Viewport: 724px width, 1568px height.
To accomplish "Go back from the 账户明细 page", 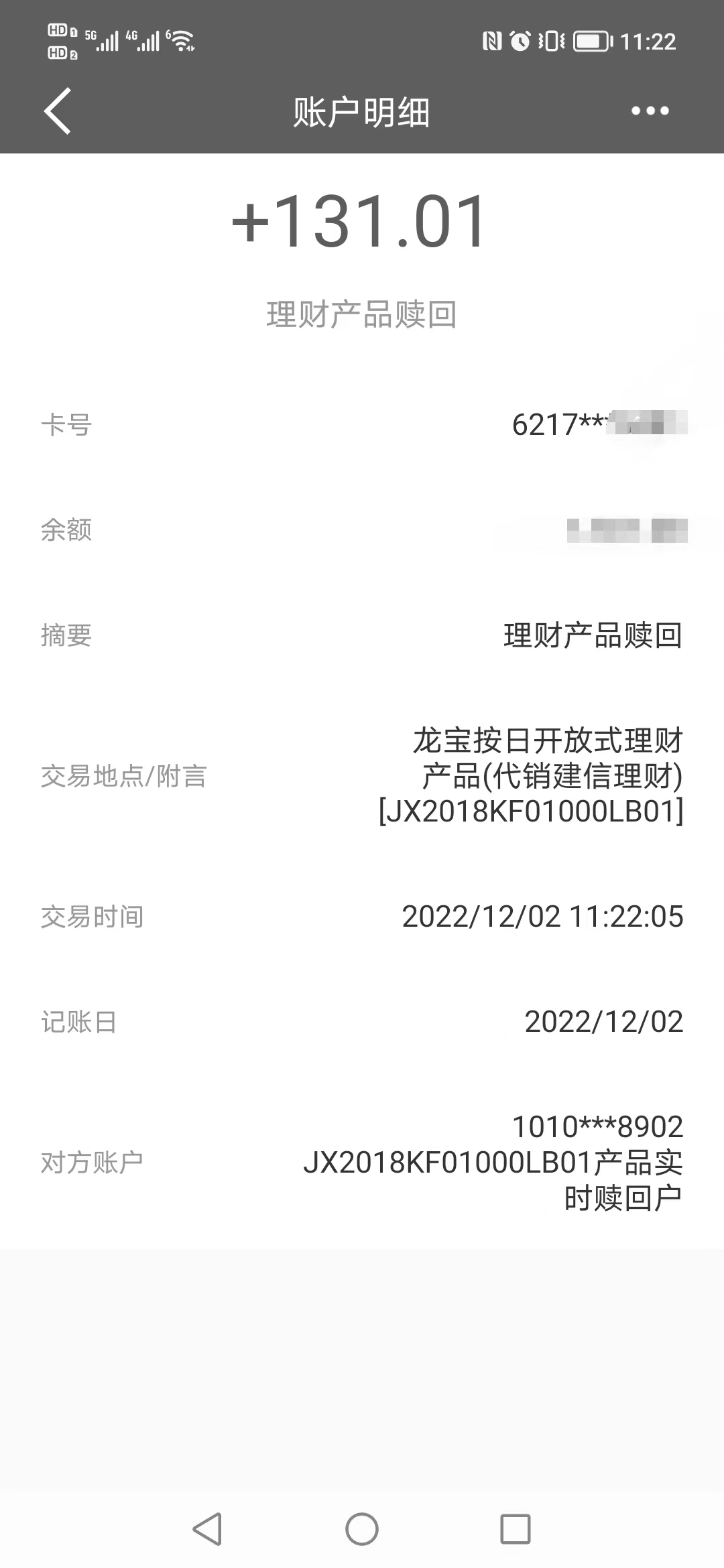I will [58, 111].
